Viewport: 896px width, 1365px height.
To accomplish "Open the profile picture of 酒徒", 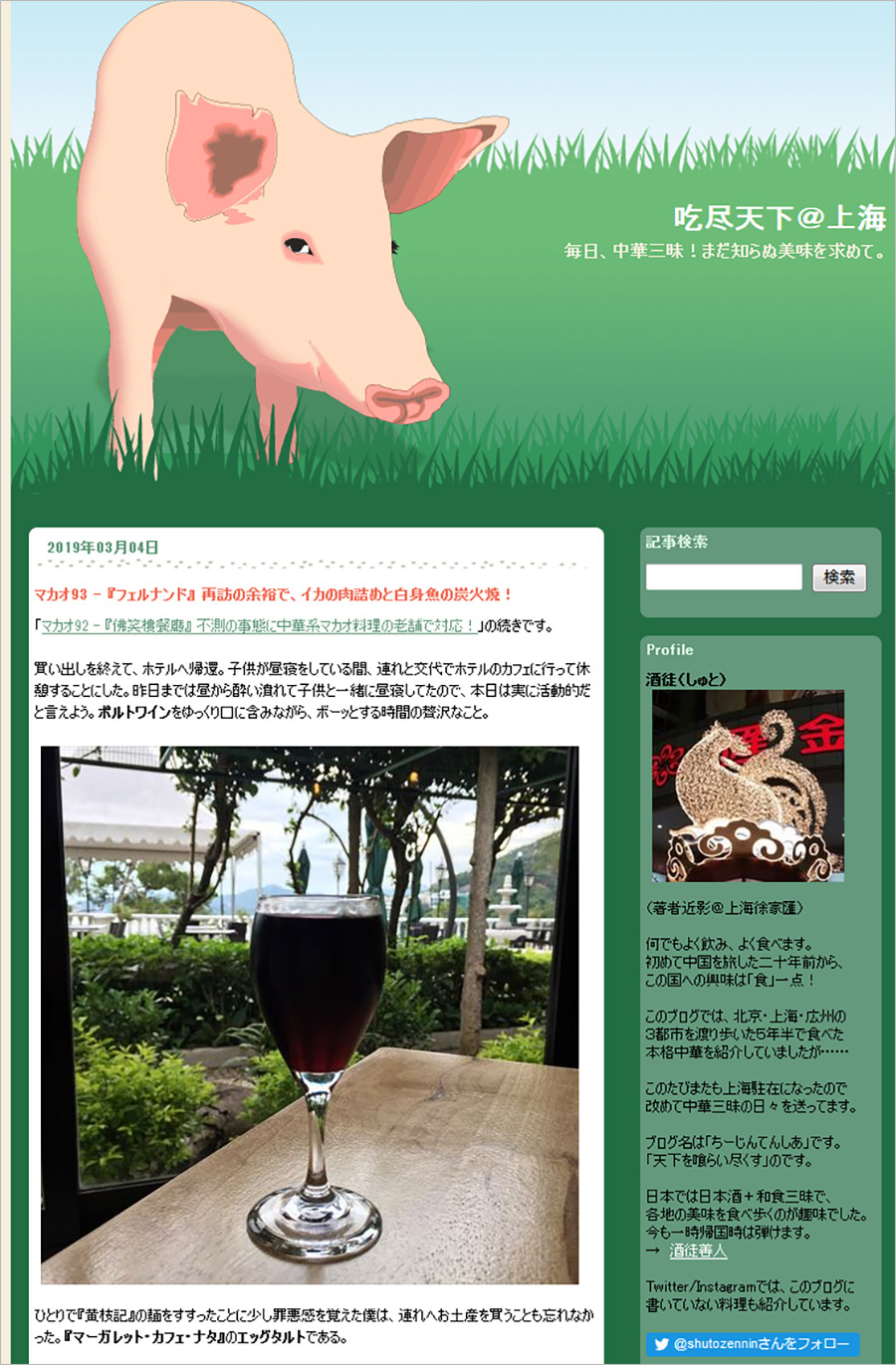I will click(x=748, y=786).
